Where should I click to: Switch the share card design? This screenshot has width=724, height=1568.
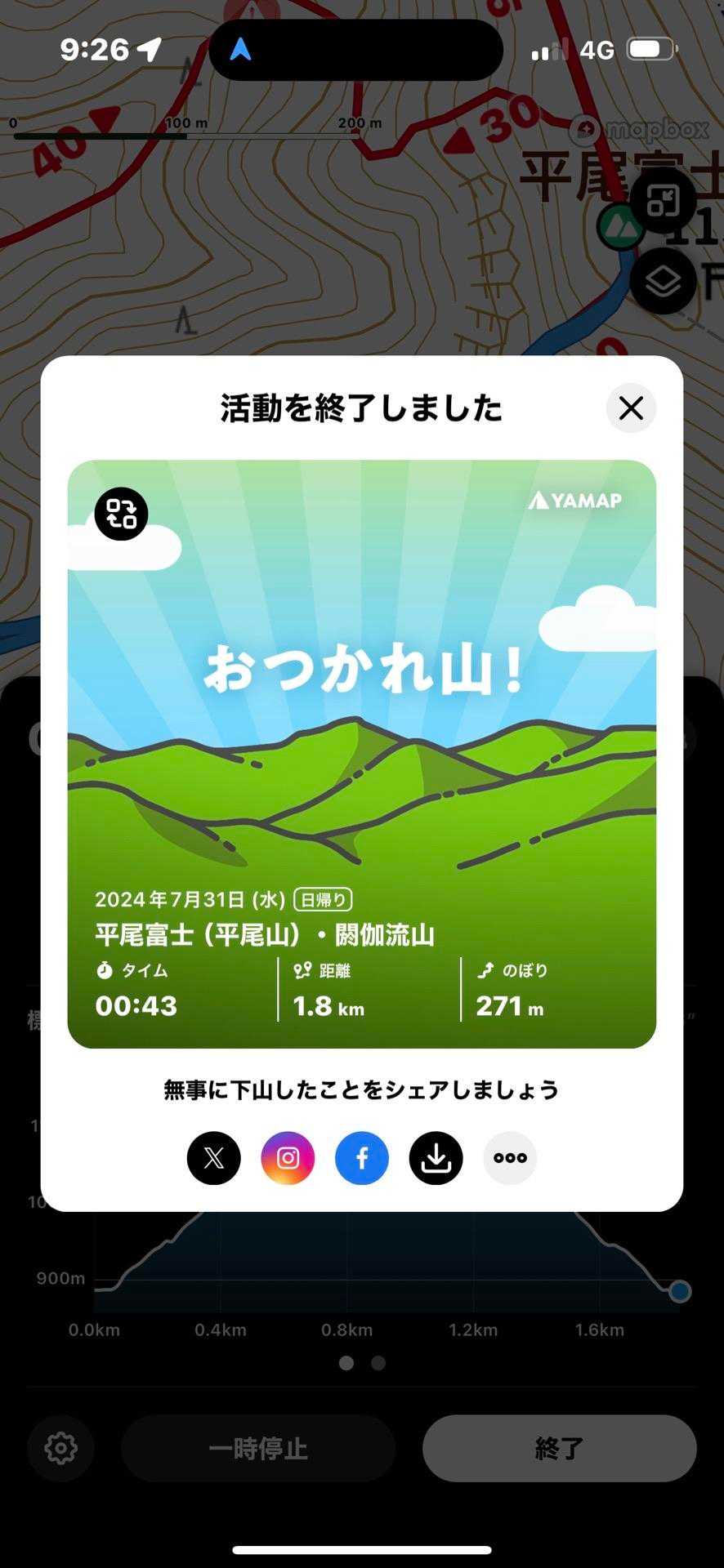tap(121, 514)
